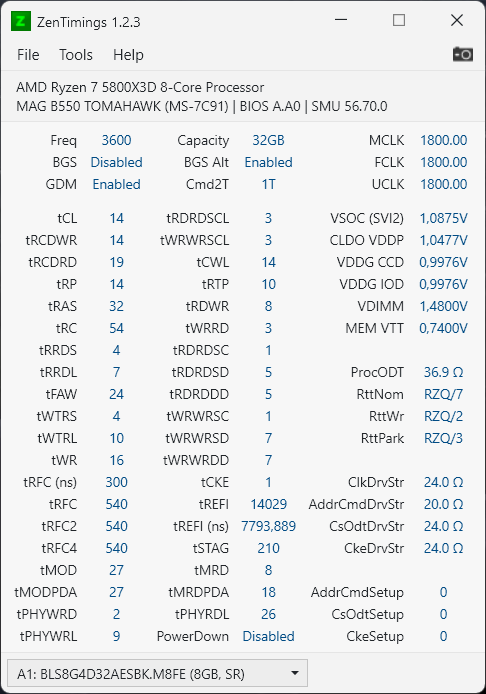Viewport: 486px width, 694px height.
Task: Minimize the ZenTimings window
Action: (x=341, y=20)
